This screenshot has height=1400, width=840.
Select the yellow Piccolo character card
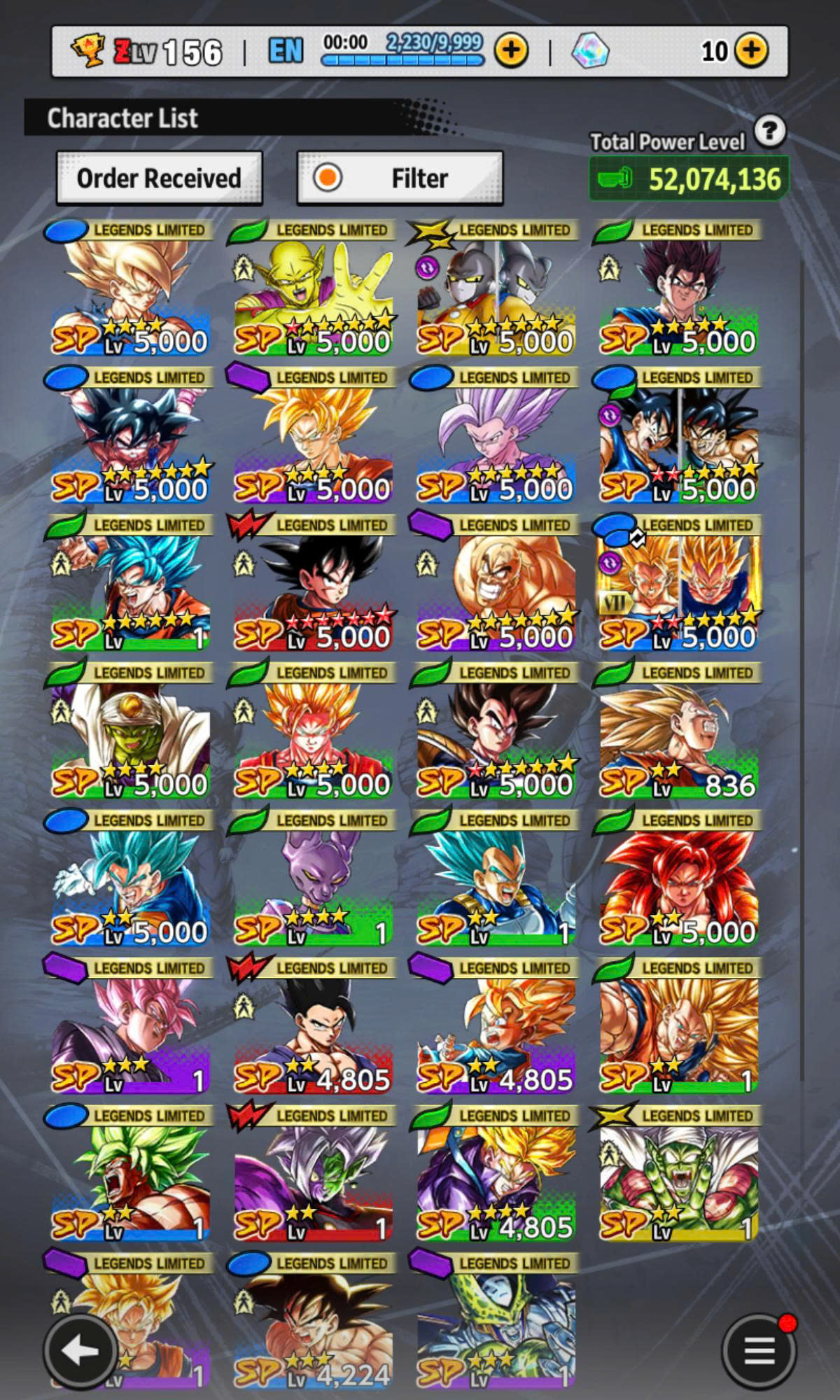click(x=312, y=287)
